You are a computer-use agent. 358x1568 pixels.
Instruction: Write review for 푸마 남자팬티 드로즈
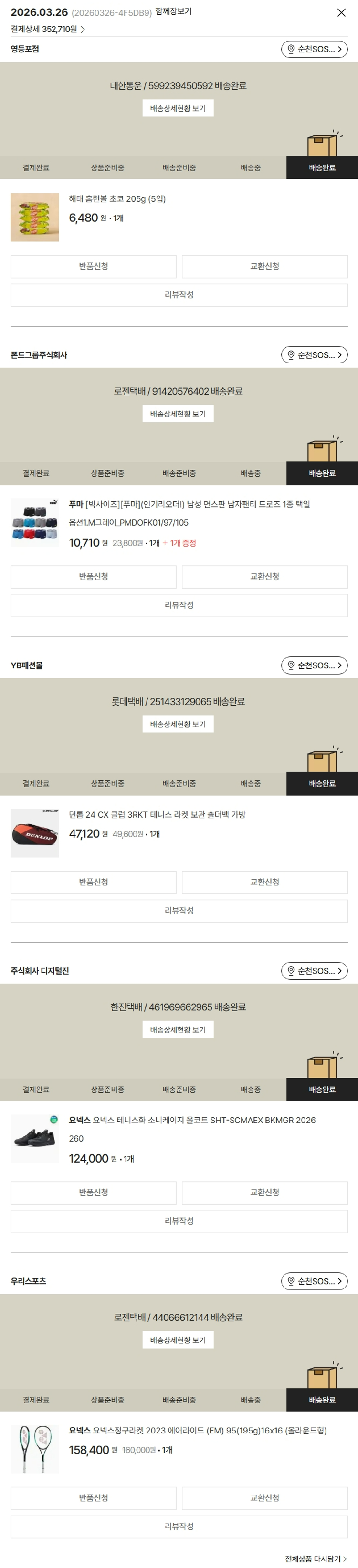pyautogui.click(x=179, y=606)
